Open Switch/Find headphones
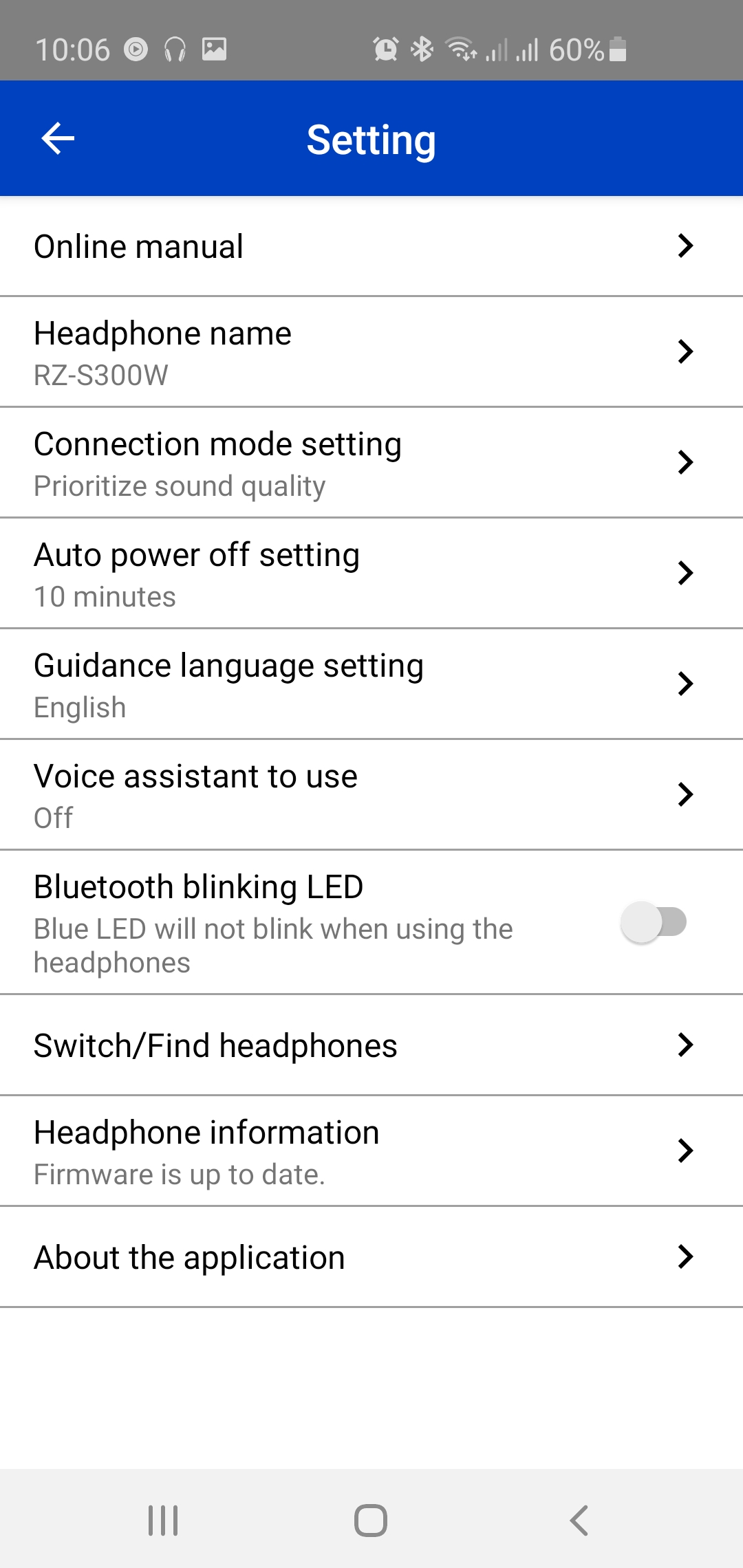Viewport: 743px width, 1568px height. [x=371, y=1045]
